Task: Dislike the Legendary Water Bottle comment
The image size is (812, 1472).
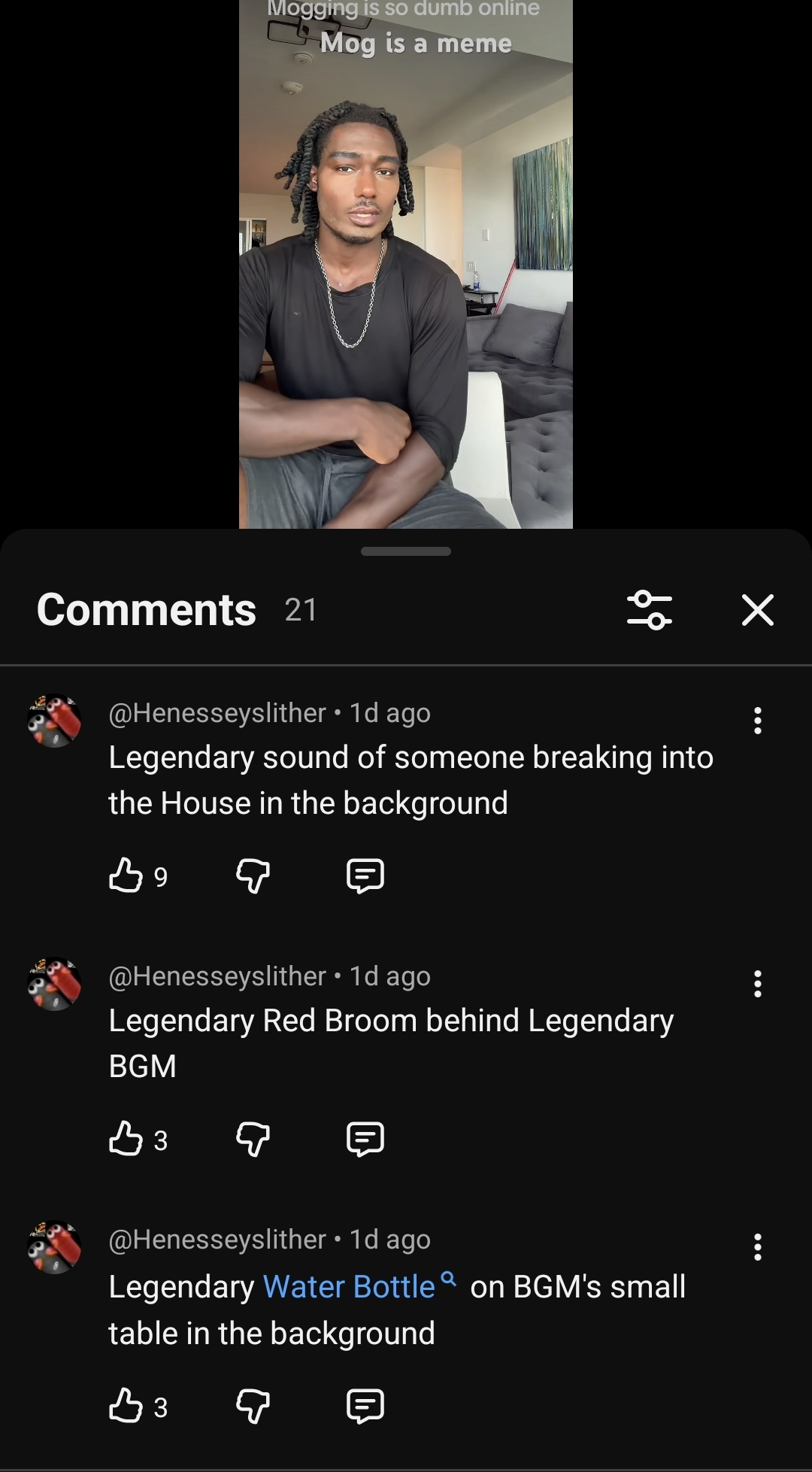Action: click(x=253, y=1406)
